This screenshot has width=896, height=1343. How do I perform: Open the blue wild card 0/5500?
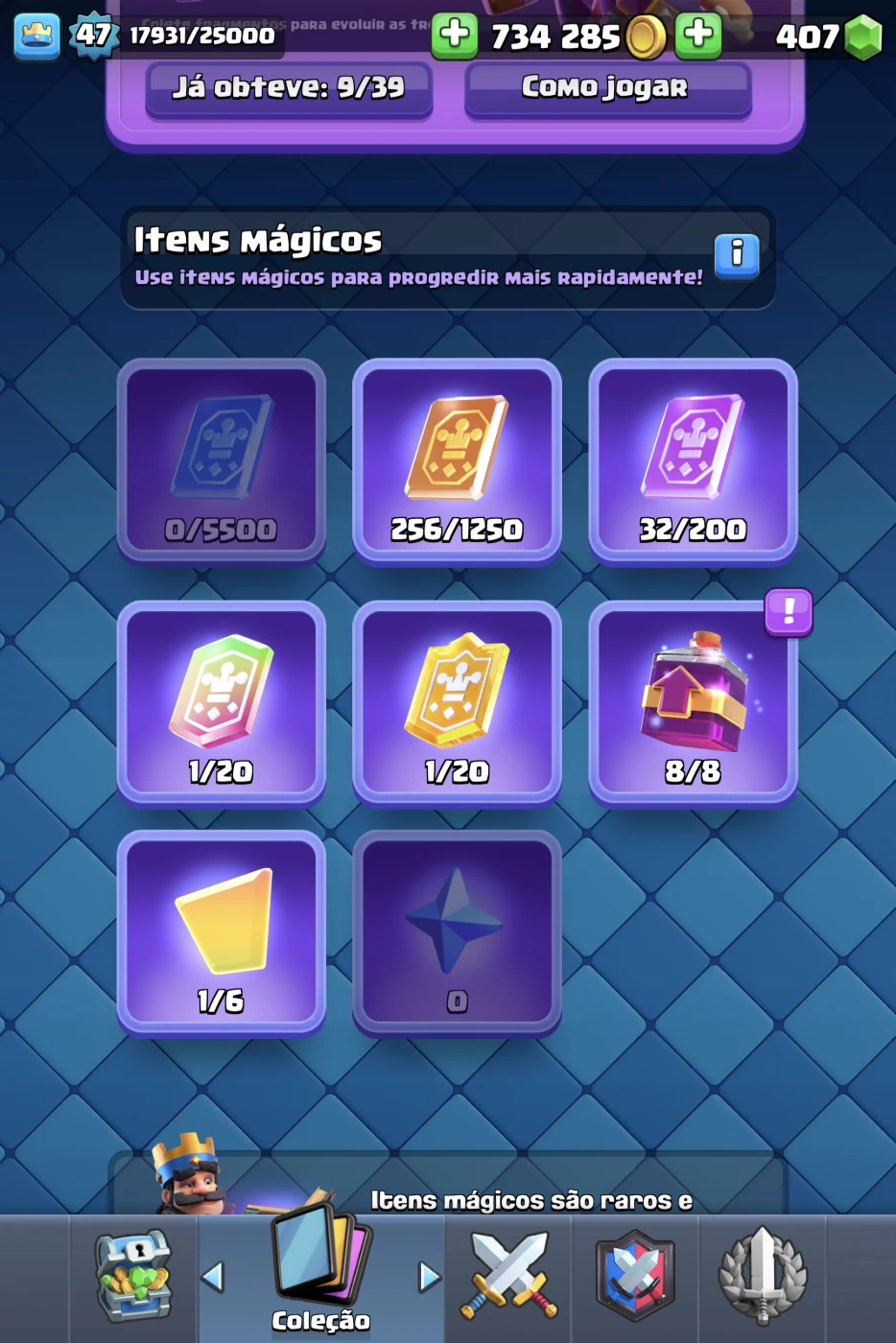point(221,460)
